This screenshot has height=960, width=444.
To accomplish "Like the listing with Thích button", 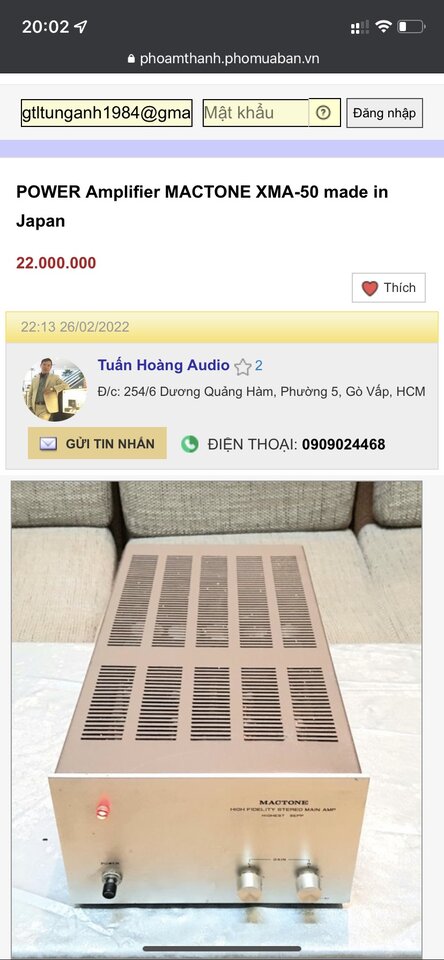I will (389, 288).
